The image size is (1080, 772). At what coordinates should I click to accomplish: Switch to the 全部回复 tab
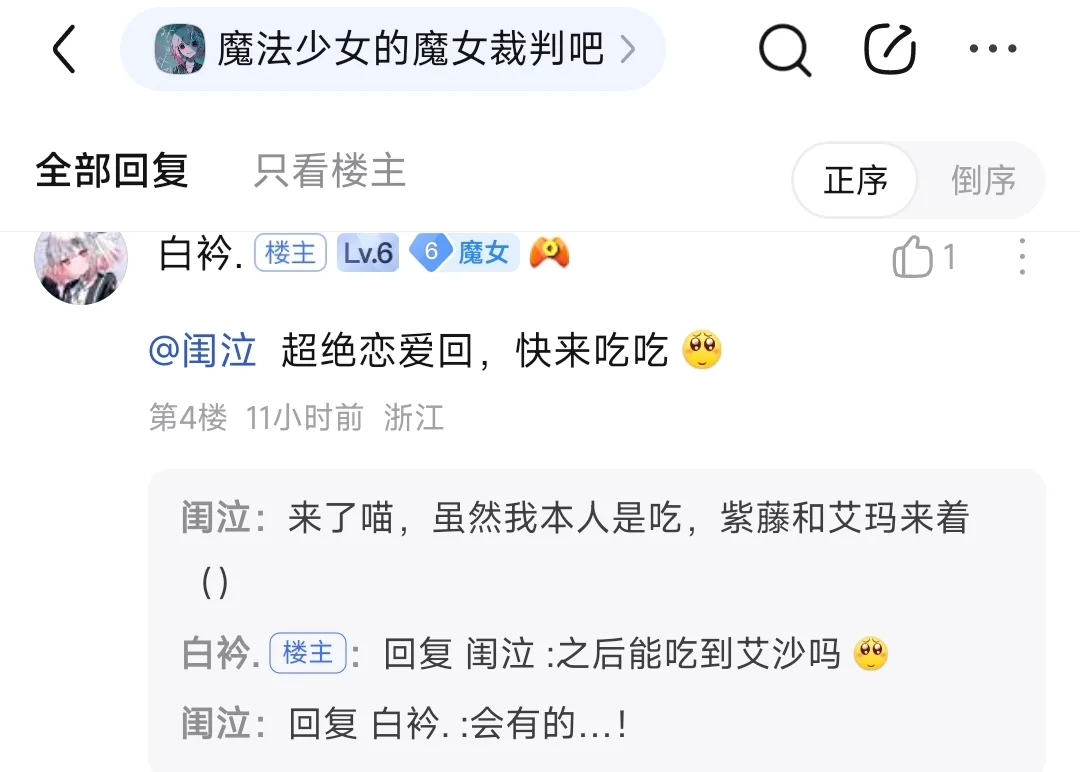tap(112, 171)
